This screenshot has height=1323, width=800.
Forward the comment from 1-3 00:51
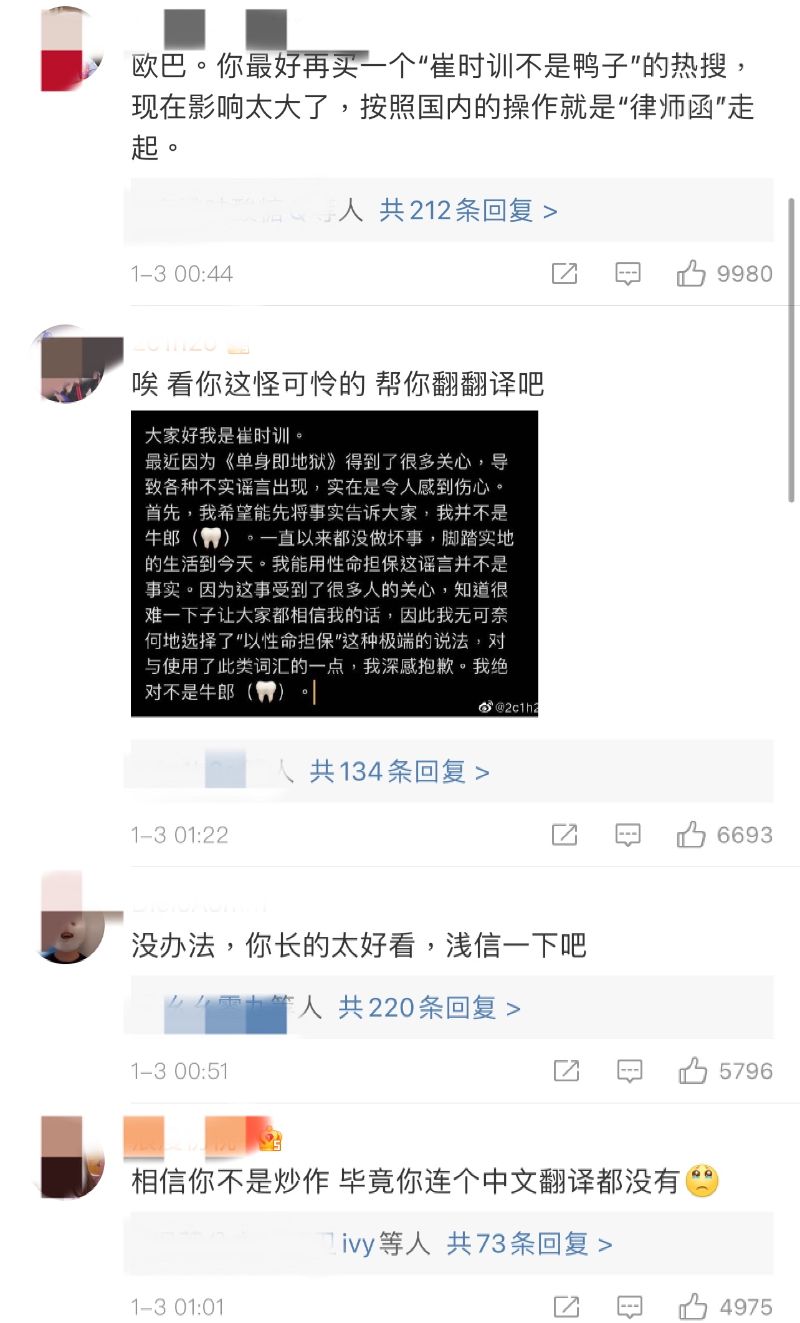566,1071
